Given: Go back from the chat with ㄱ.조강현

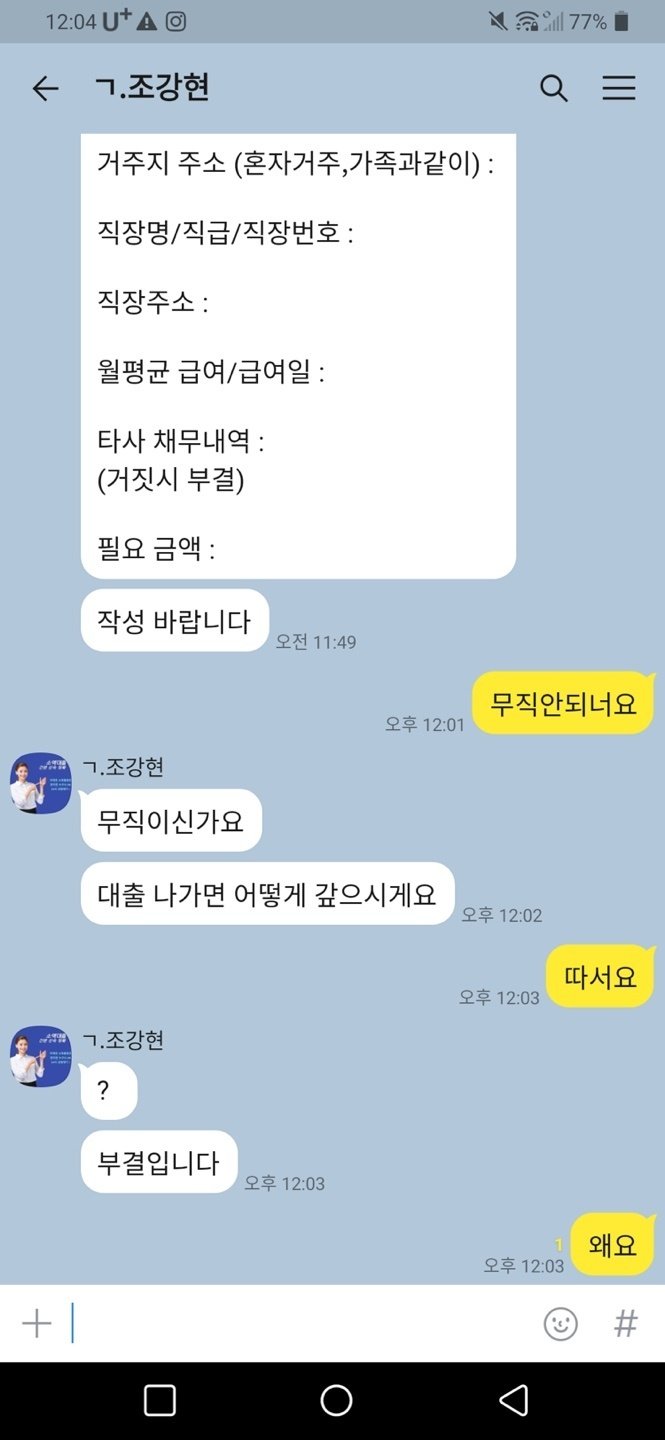Looking at the screenshot, I should [45, 89].
